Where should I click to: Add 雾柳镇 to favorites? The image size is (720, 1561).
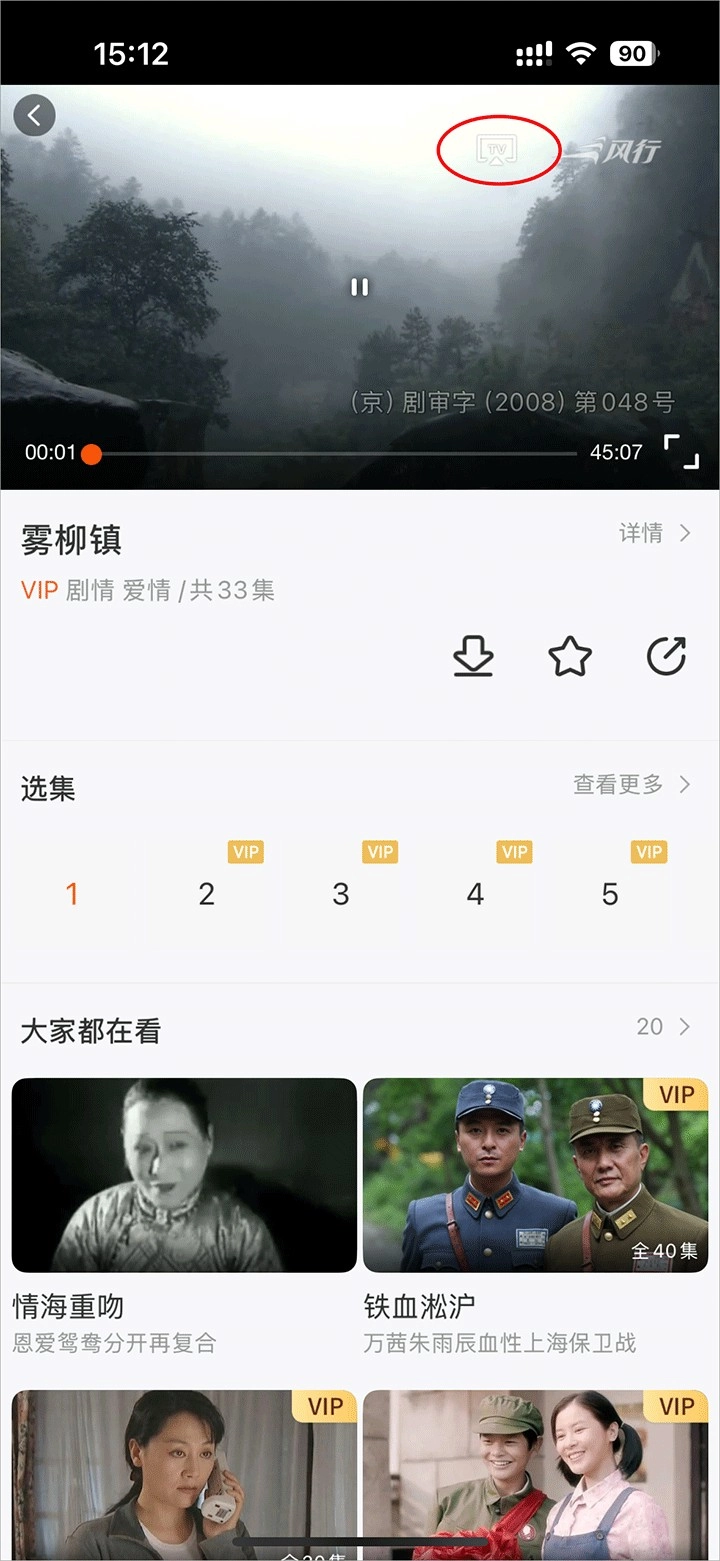pyautogui.click(x=570, y=657)
